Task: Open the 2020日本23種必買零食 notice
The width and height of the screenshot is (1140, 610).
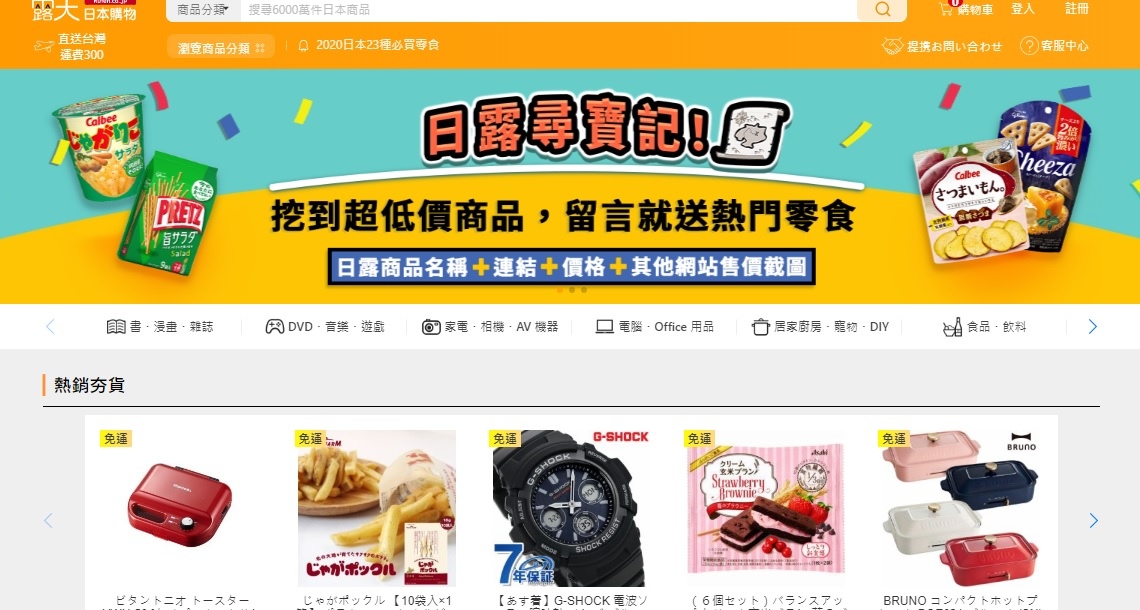Action: pos(376,45)
